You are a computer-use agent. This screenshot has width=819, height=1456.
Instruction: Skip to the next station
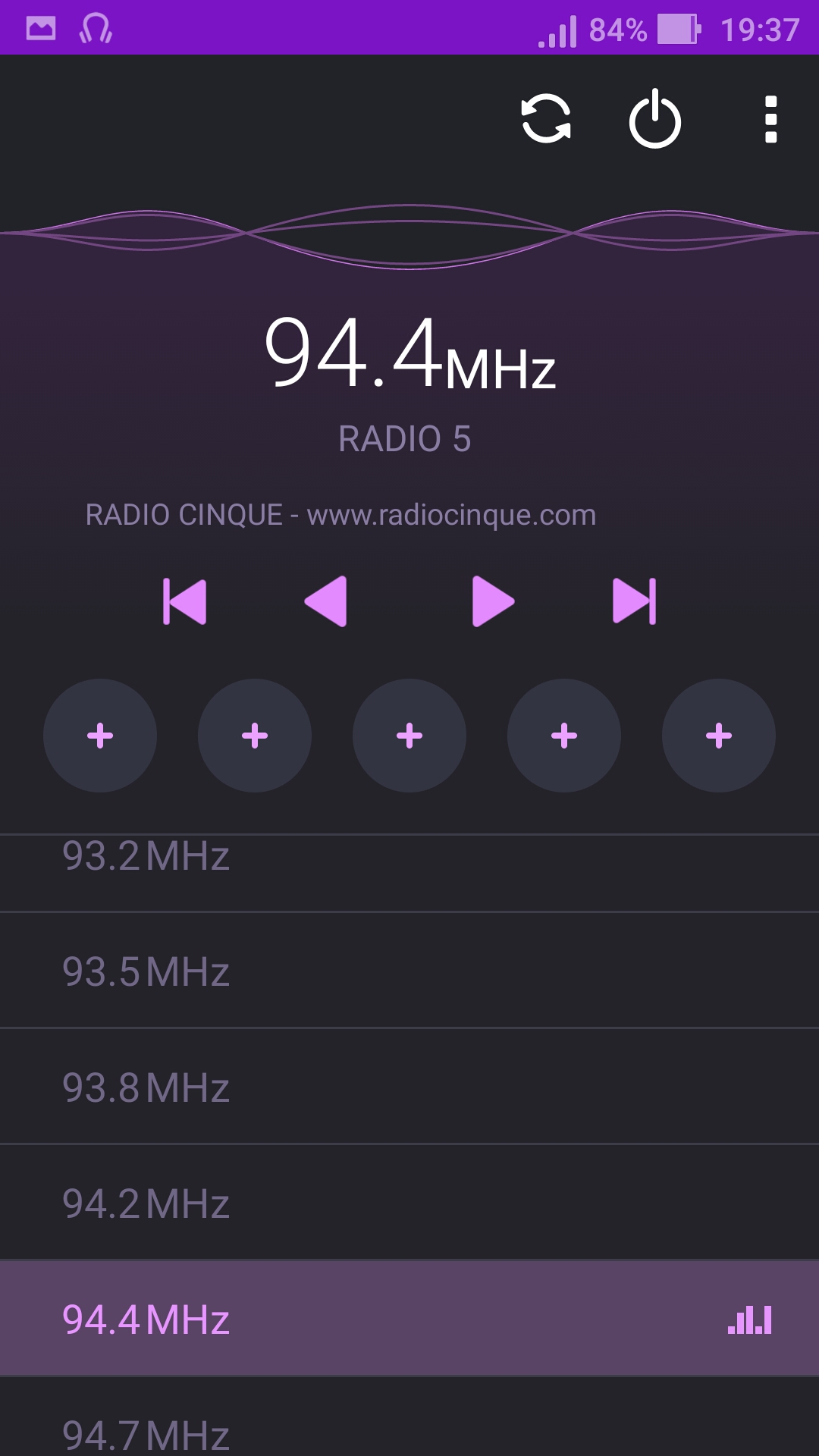[635, 601]
